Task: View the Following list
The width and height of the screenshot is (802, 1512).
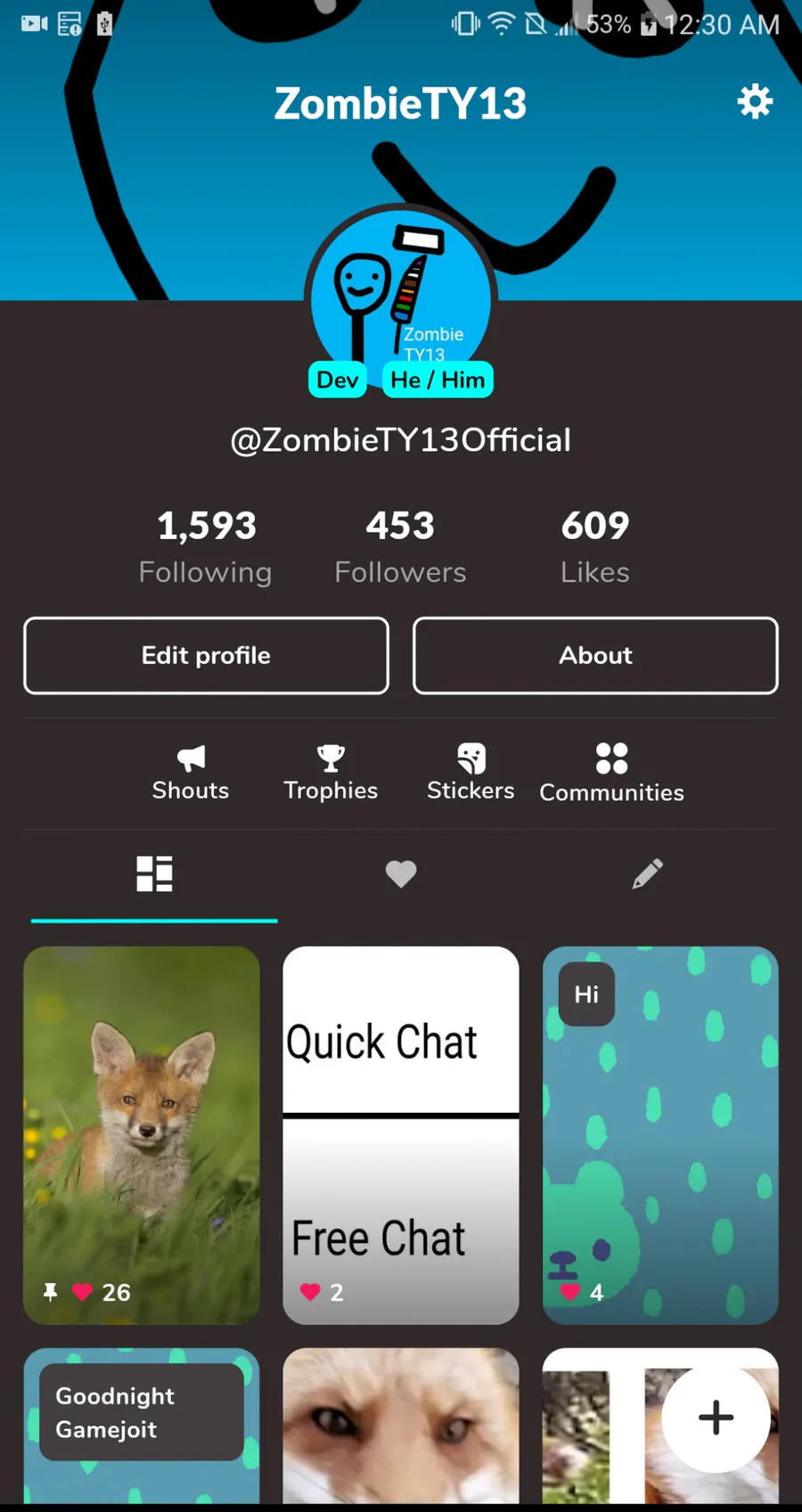Action: click(206, 547)
